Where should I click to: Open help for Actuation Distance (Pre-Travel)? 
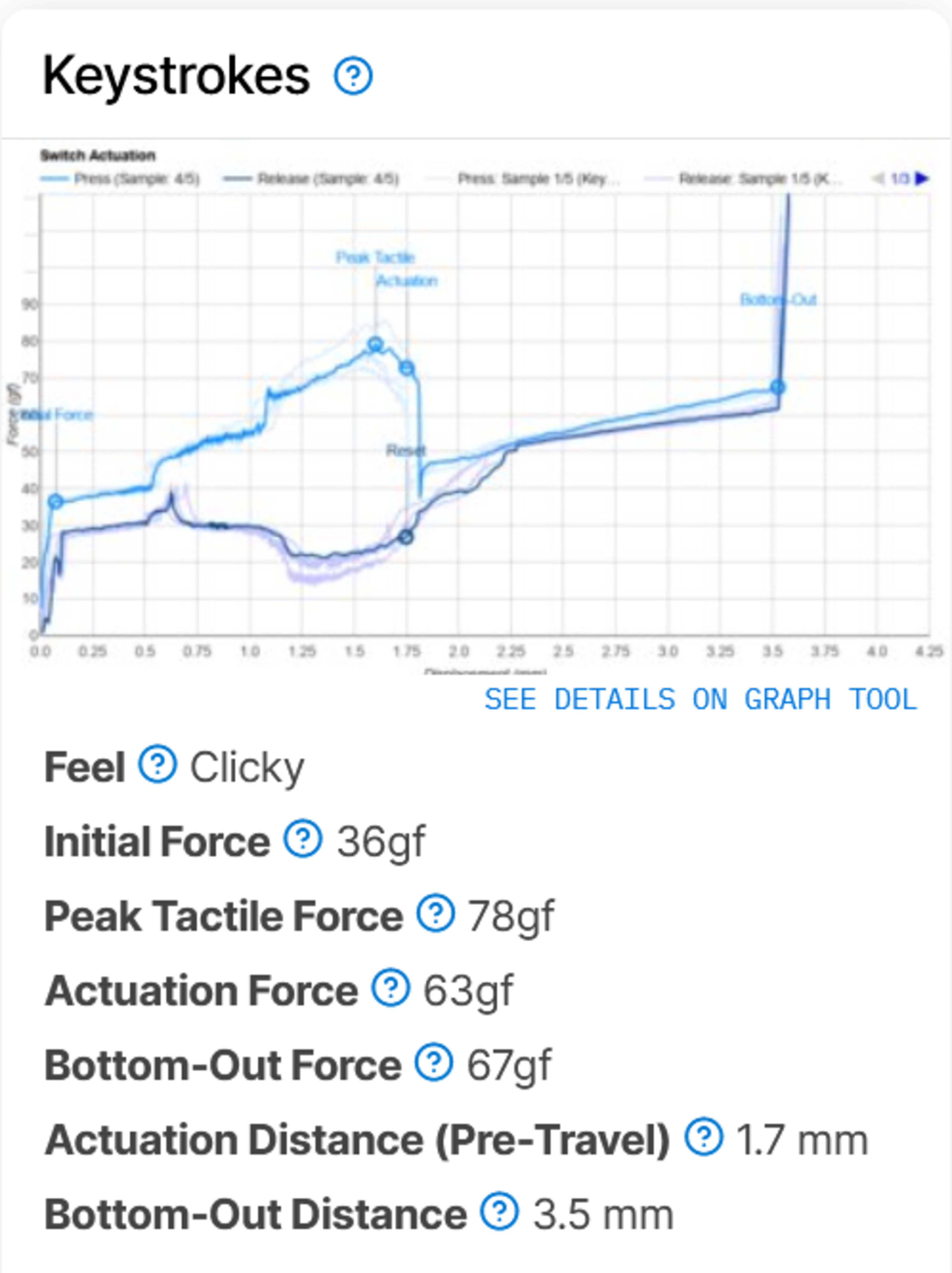tap(703, 1137)
